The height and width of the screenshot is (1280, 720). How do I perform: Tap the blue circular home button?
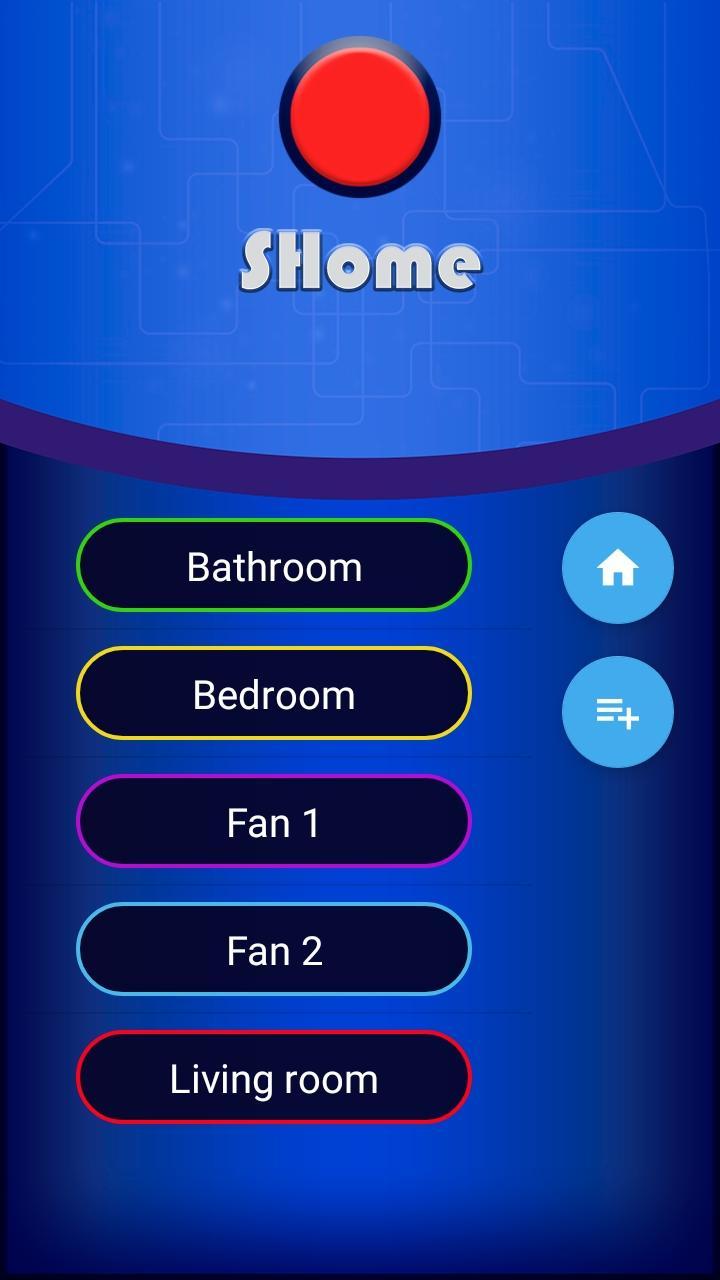[617, 567]
